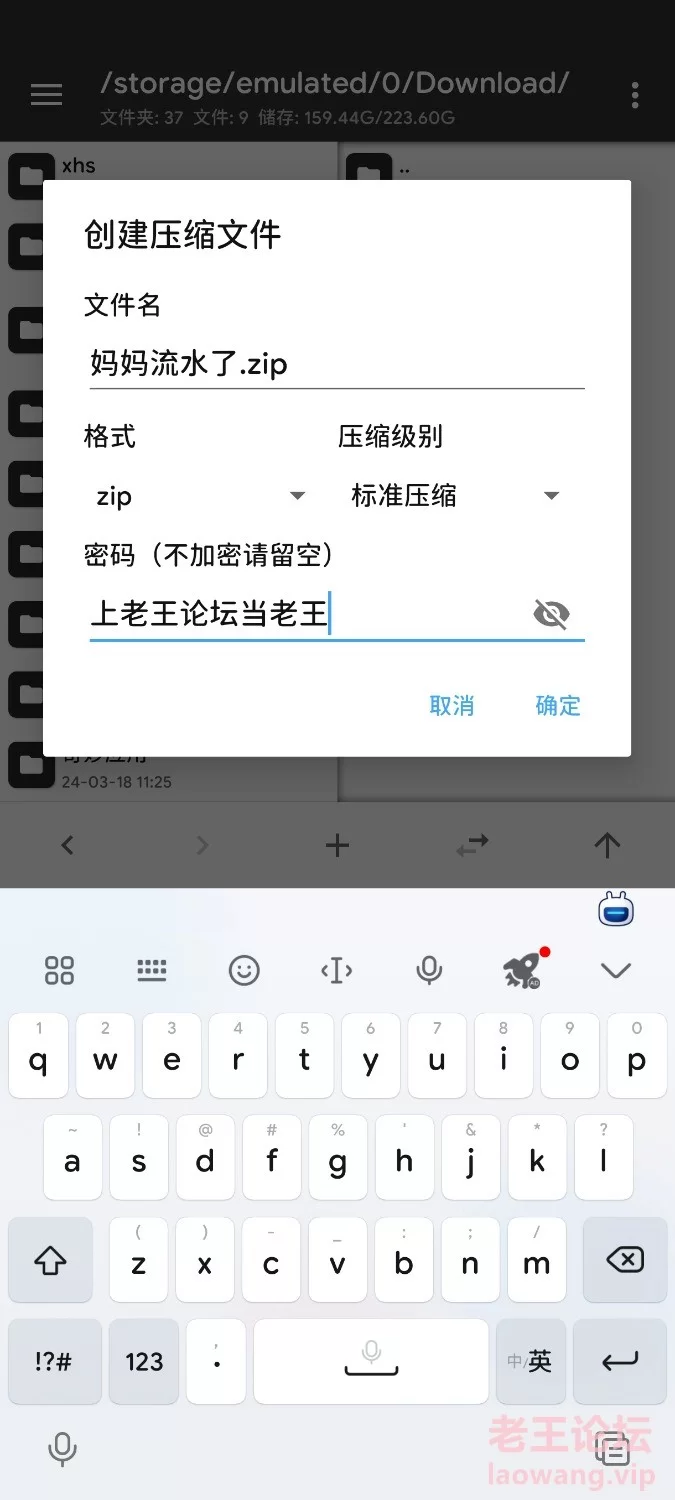Open the keyboard emoji panel
Screen dimensions: 675x1500
coord(244,969)
